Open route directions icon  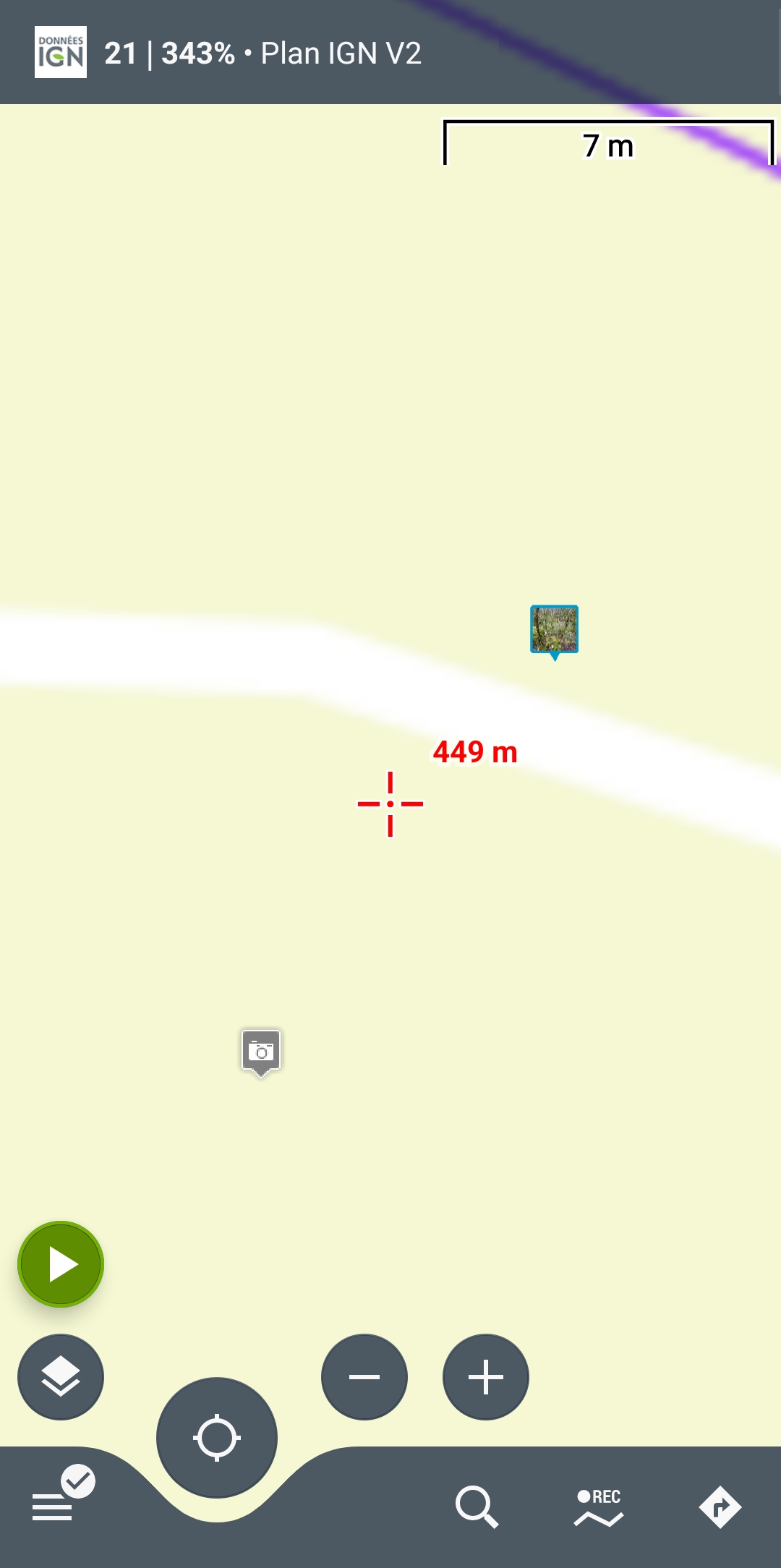[720, 1507]
